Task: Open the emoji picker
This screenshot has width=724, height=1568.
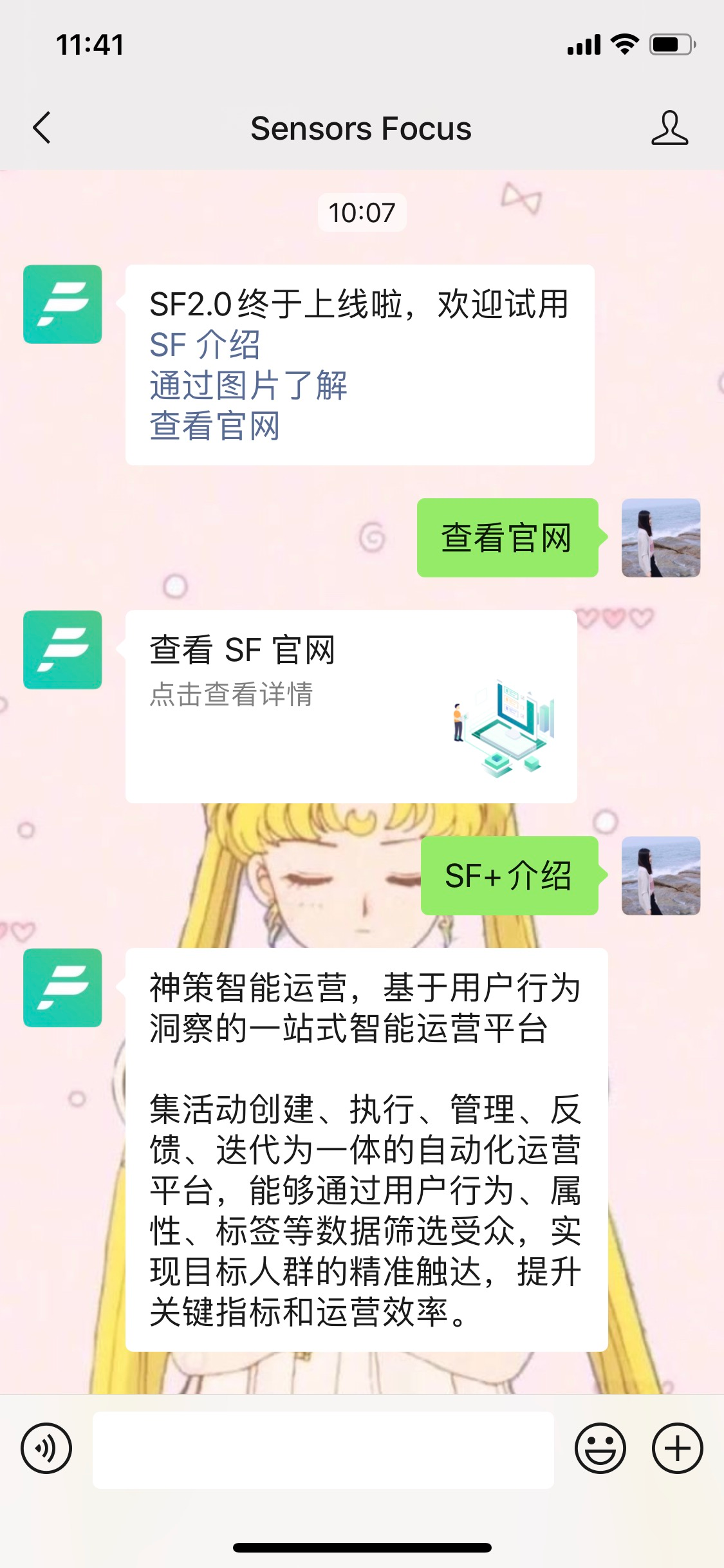Action: pyautogui.click(x=600, y=1448)
